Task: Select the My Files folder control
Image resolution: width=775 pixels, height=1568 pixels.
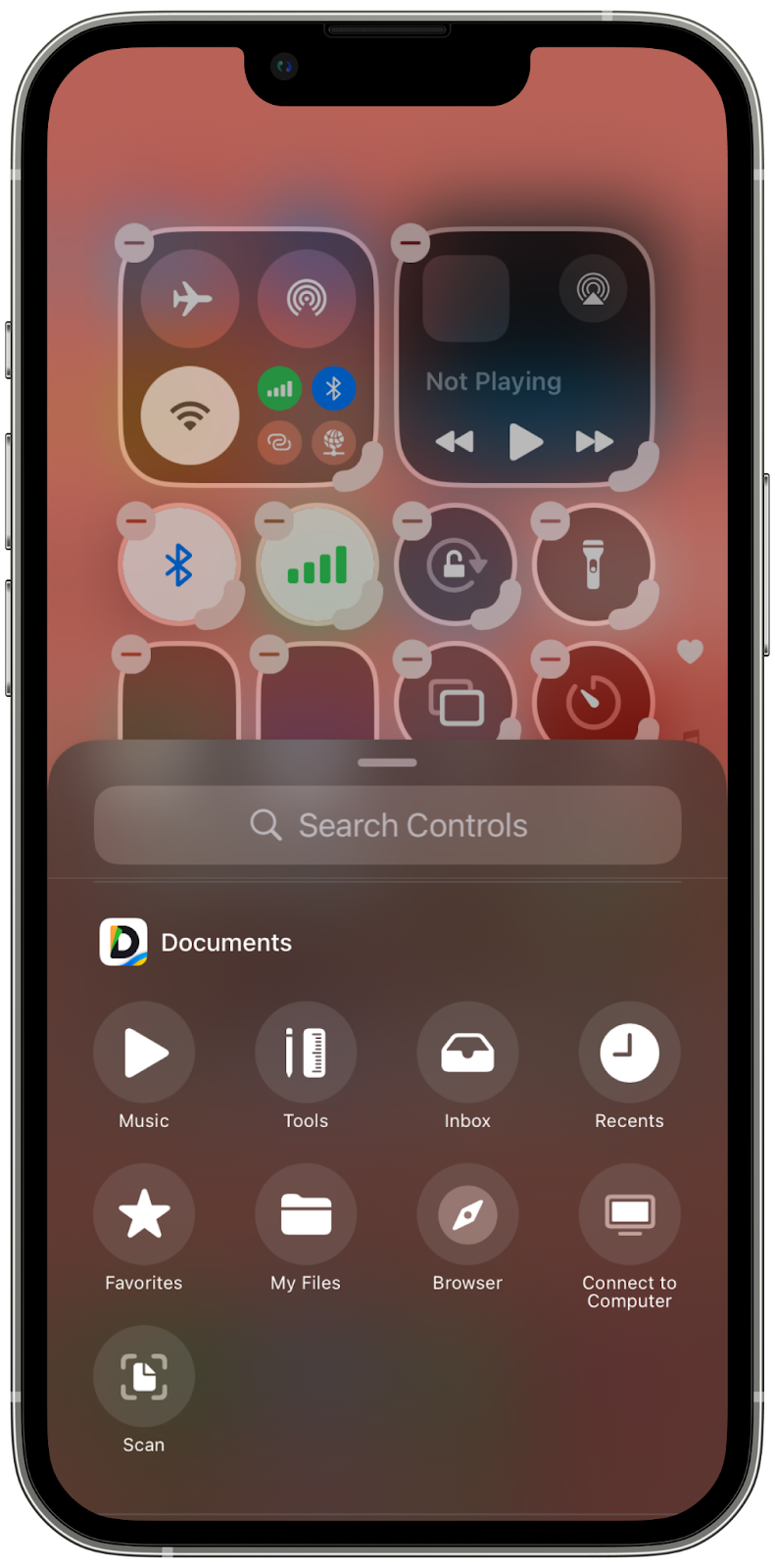Action: [x=306, y=1214]
